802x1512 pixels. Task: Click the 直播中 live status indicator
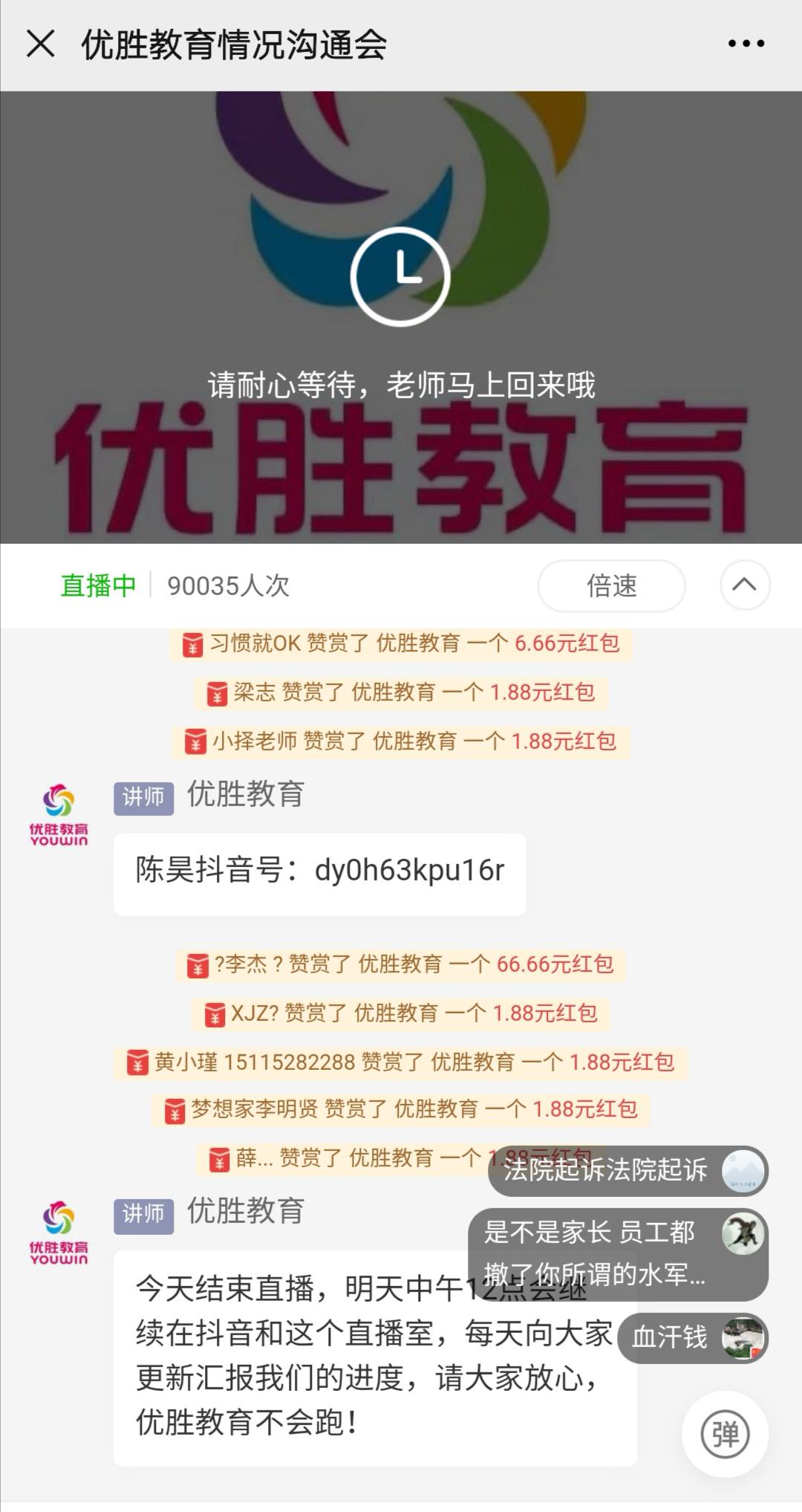[x=97, y=585]
